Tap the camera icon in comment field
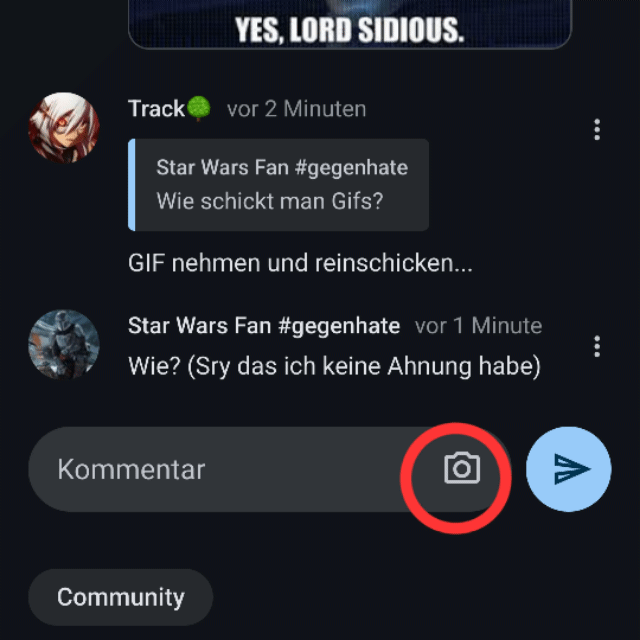 [x=461, y=468]
